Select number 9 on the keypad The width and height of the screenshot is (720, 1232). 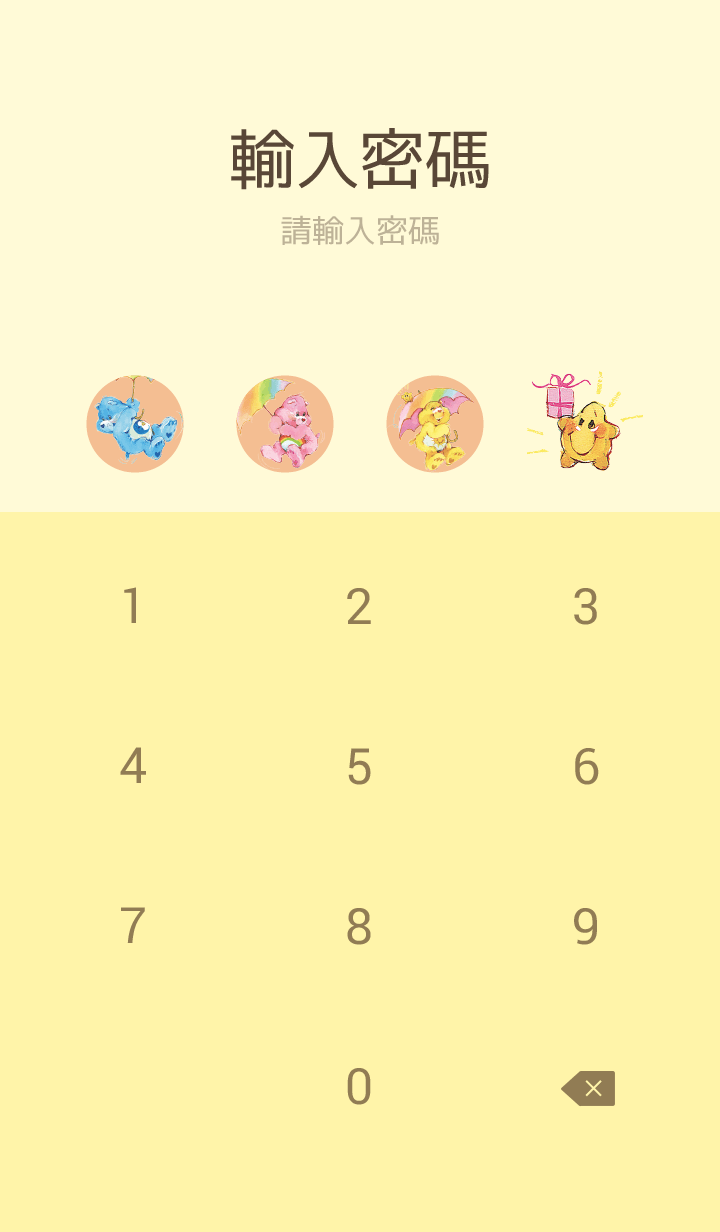586,927
